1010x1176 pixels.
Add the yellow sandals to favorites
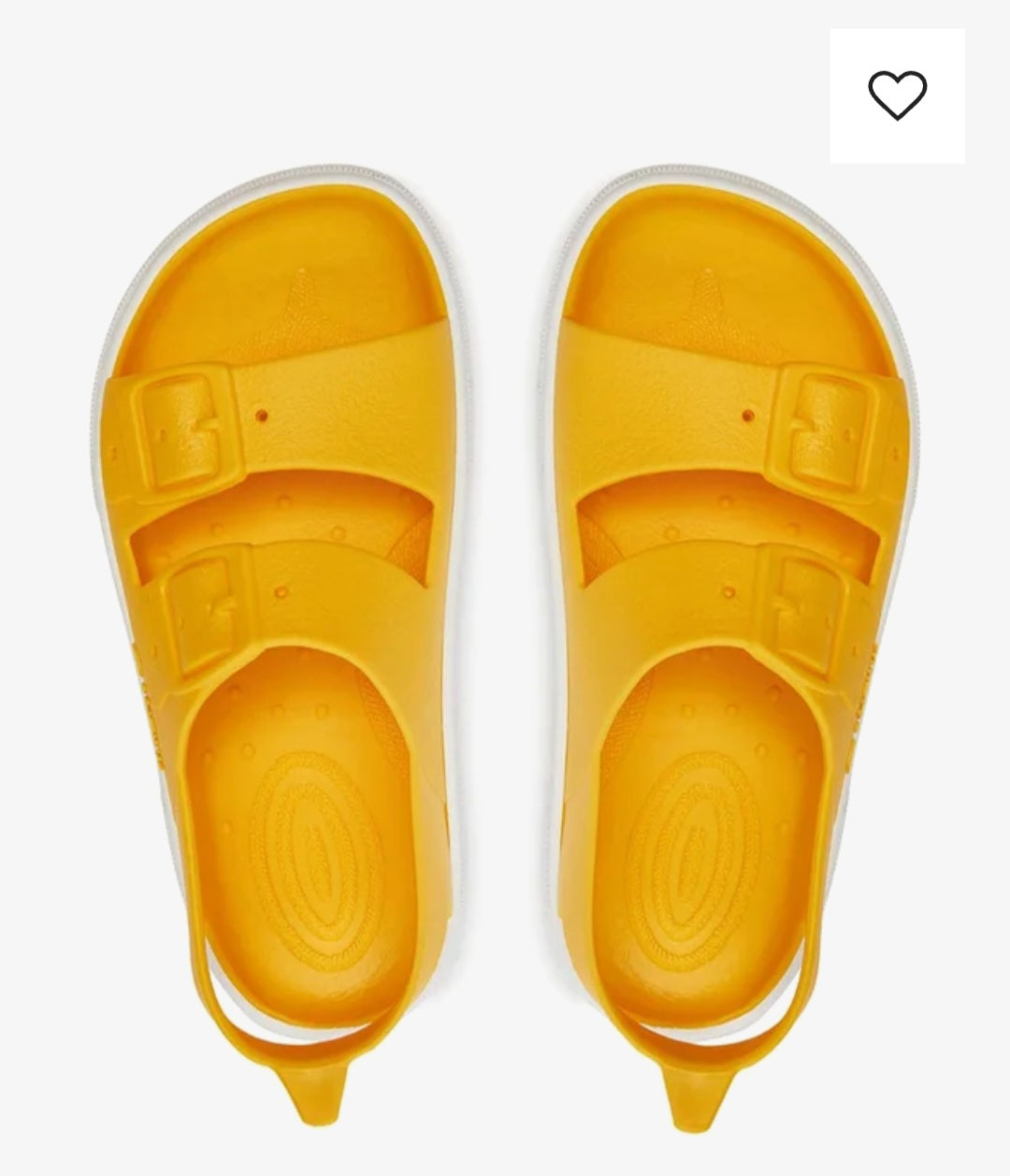897,96
